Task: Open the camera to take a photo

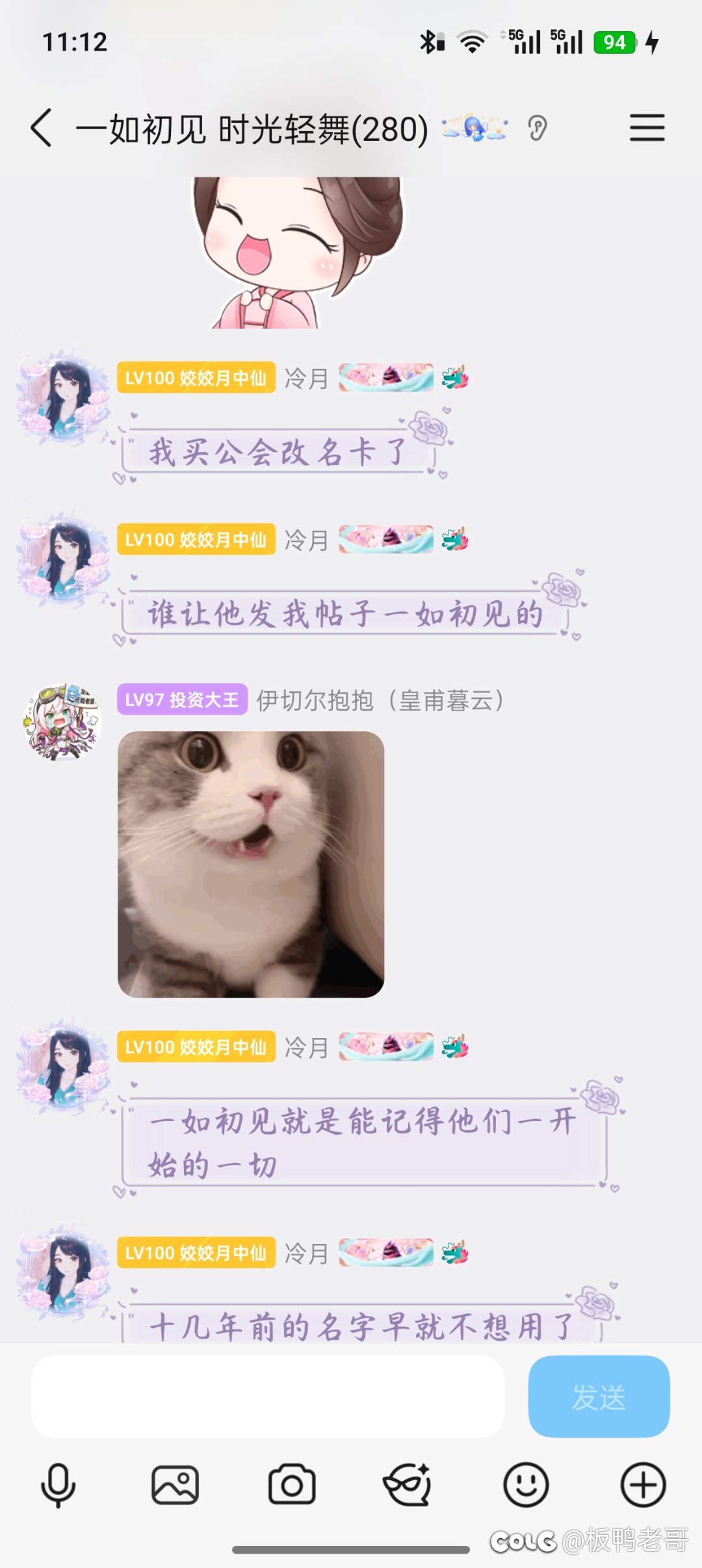Action: point(292,1484)
